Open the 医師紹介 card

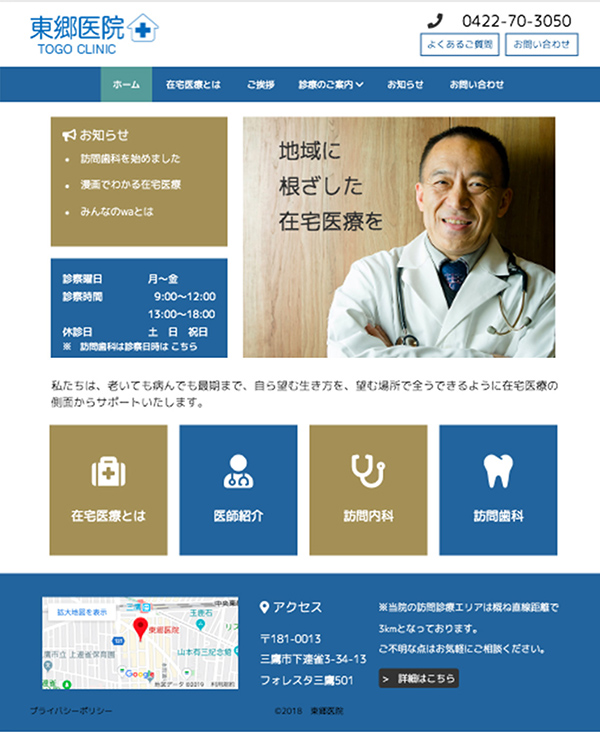click(x=238, y=490)
